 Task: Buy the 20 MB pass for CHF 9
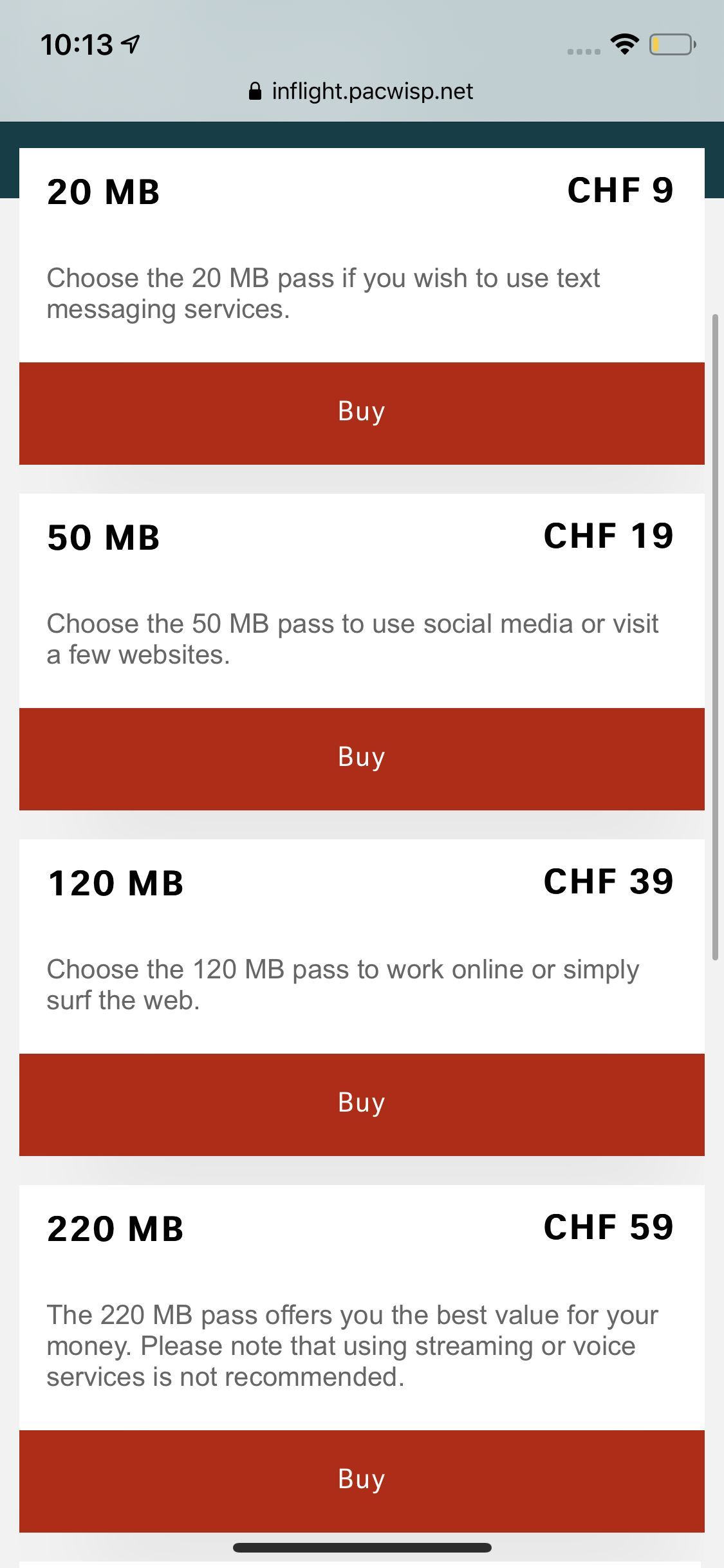[362, 413]
